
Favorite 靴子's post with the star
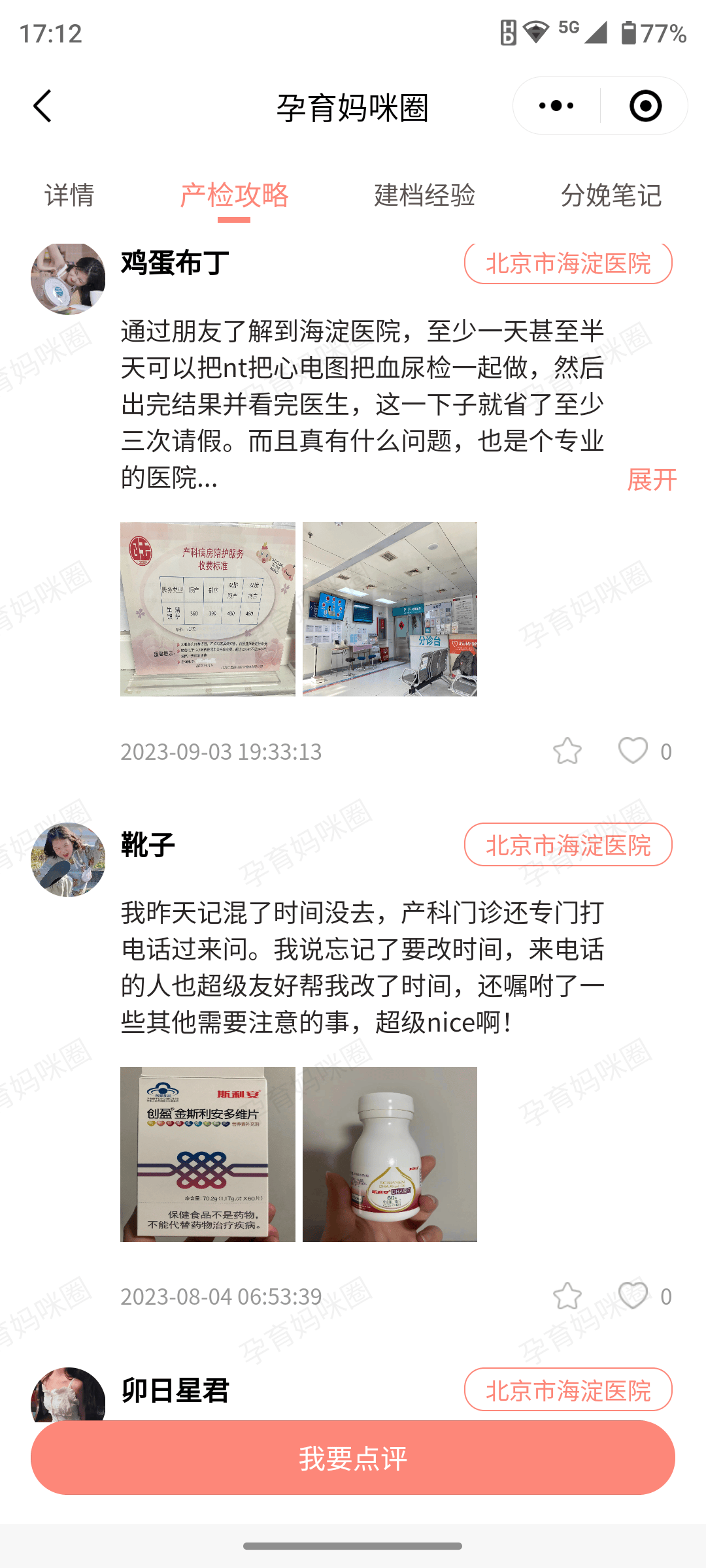tap(567, 1296)
